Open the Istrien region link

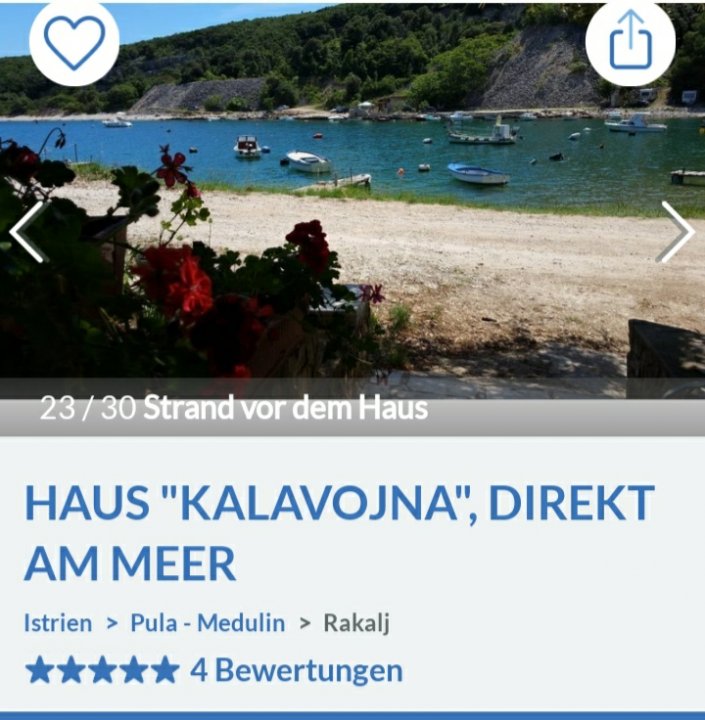pyautogui.click(x=58, y=623)
